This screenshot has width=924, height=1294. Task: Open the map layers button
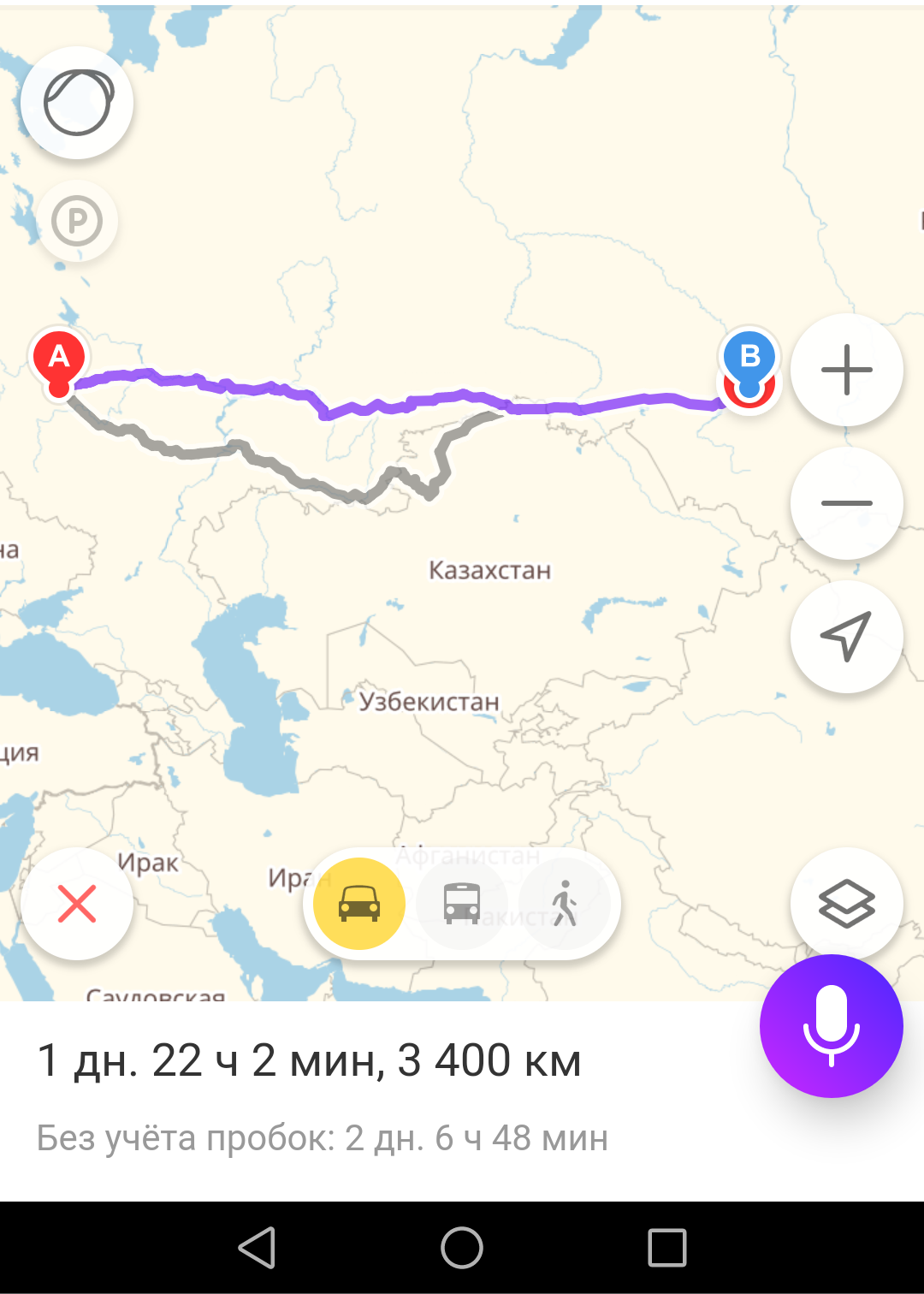click(x=846, y=904)
